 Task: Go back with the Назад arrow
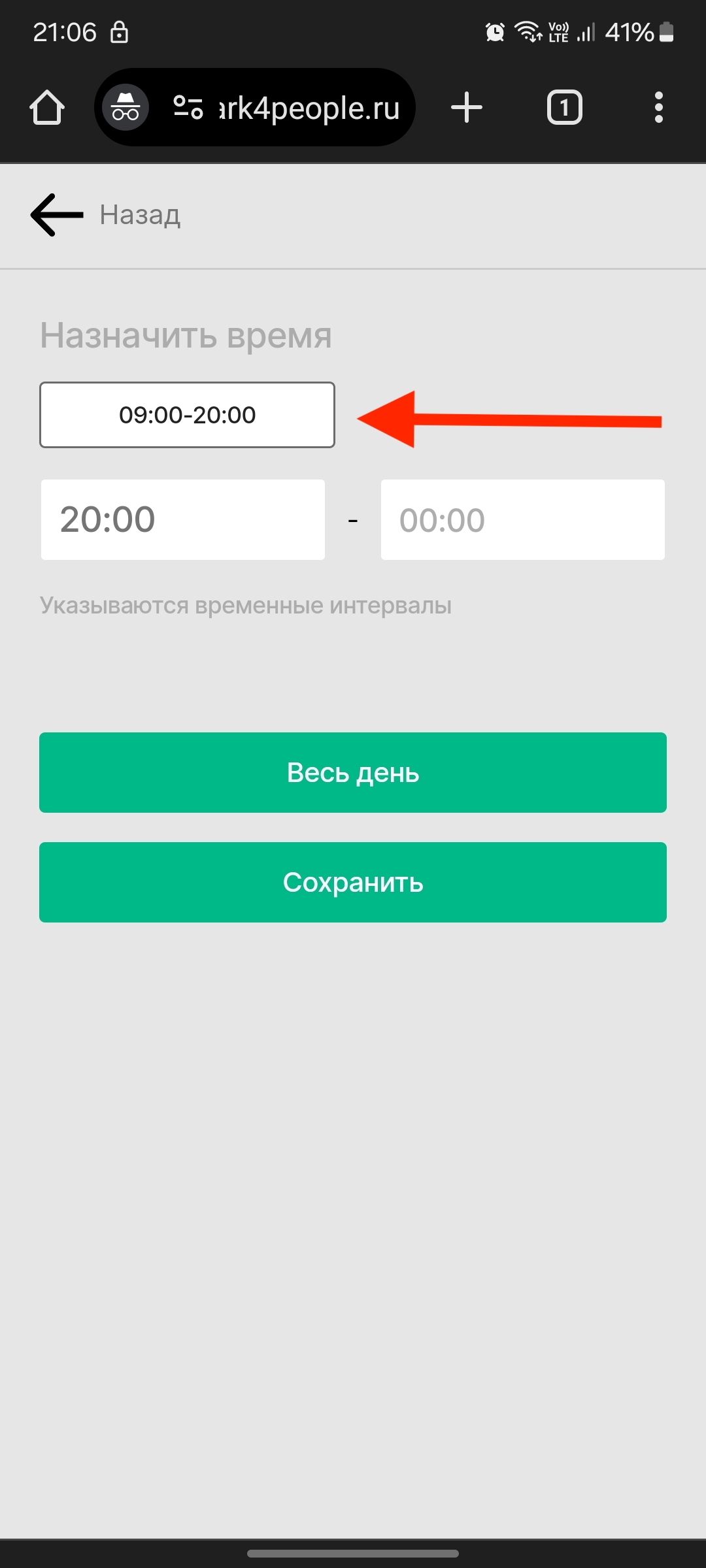click(x=58, y=215)
